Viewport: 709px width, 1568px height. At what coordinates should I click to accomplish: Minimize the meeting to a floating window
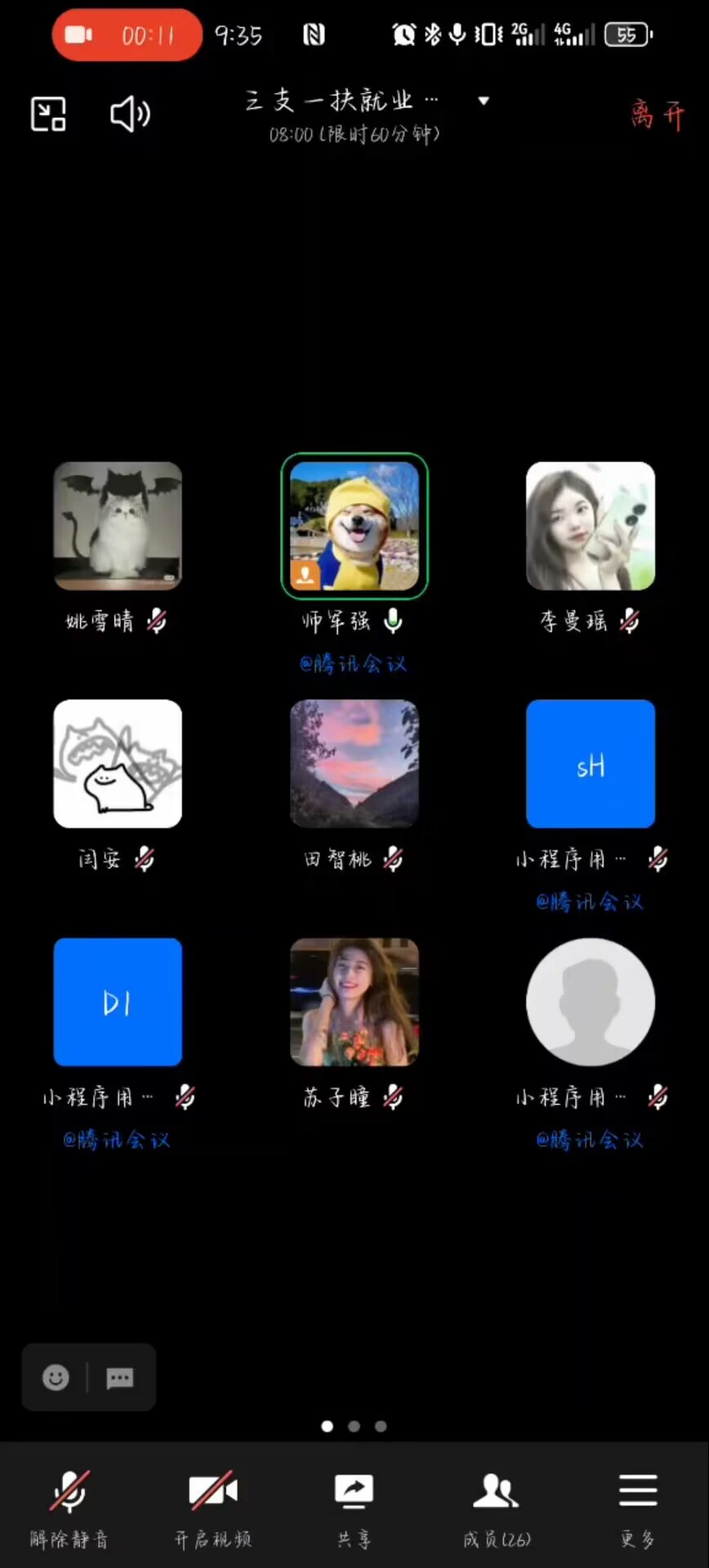(48, 114)
